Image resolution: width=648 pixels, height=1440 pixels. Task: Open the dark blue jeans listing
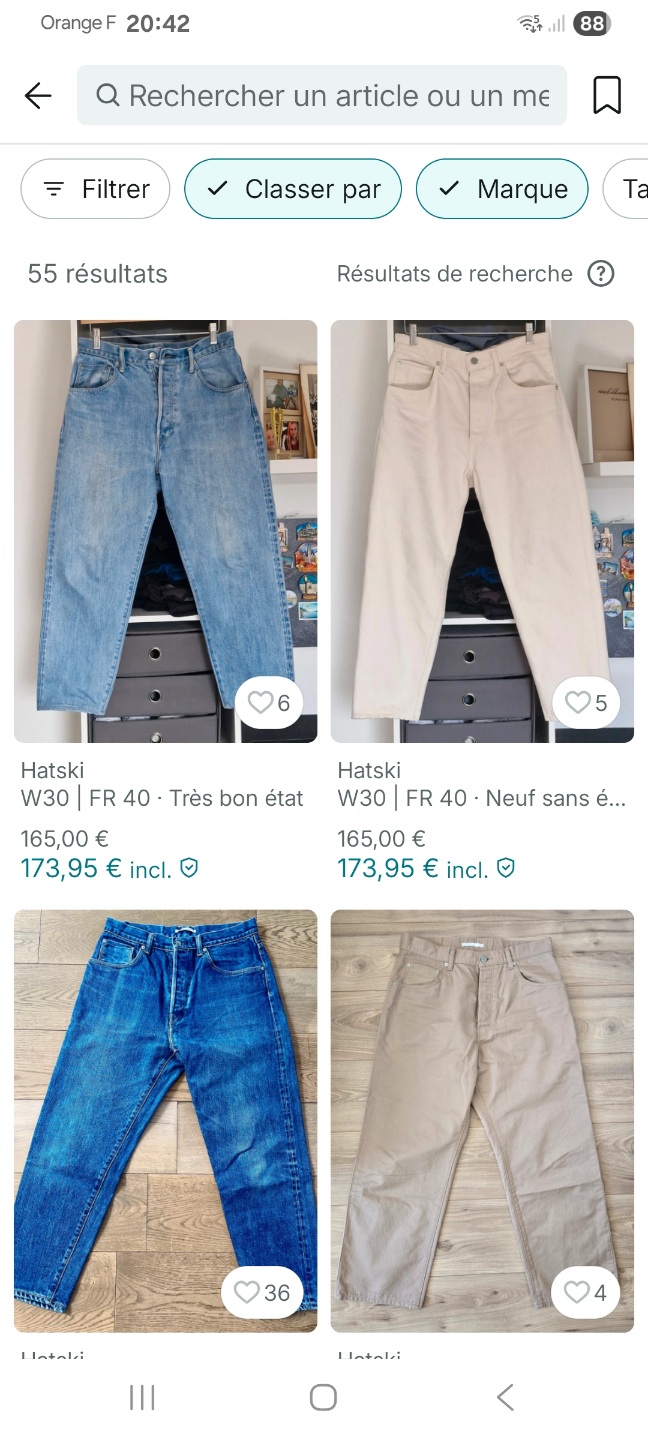pos(165,1110)
